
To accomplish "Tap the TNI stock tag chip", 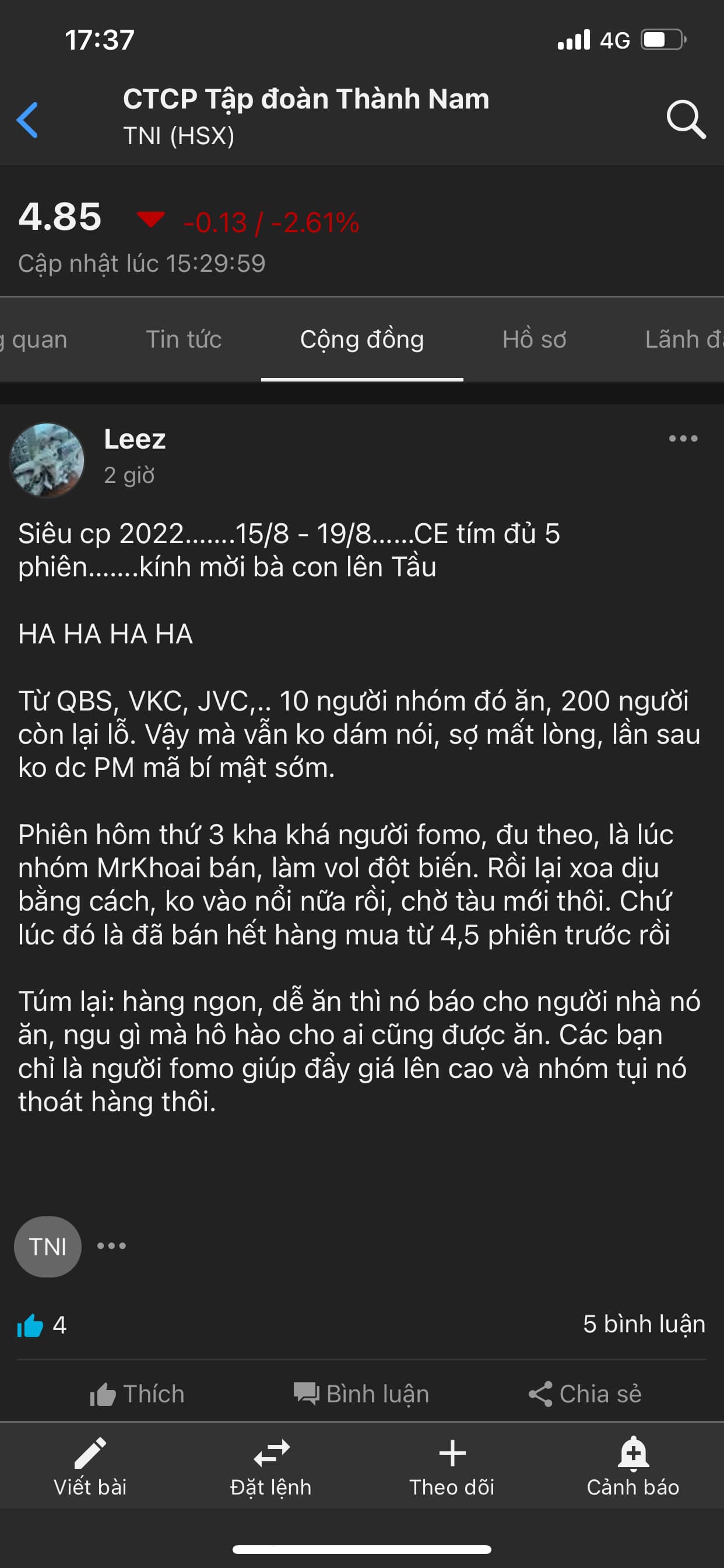I will coord(47,1247).
